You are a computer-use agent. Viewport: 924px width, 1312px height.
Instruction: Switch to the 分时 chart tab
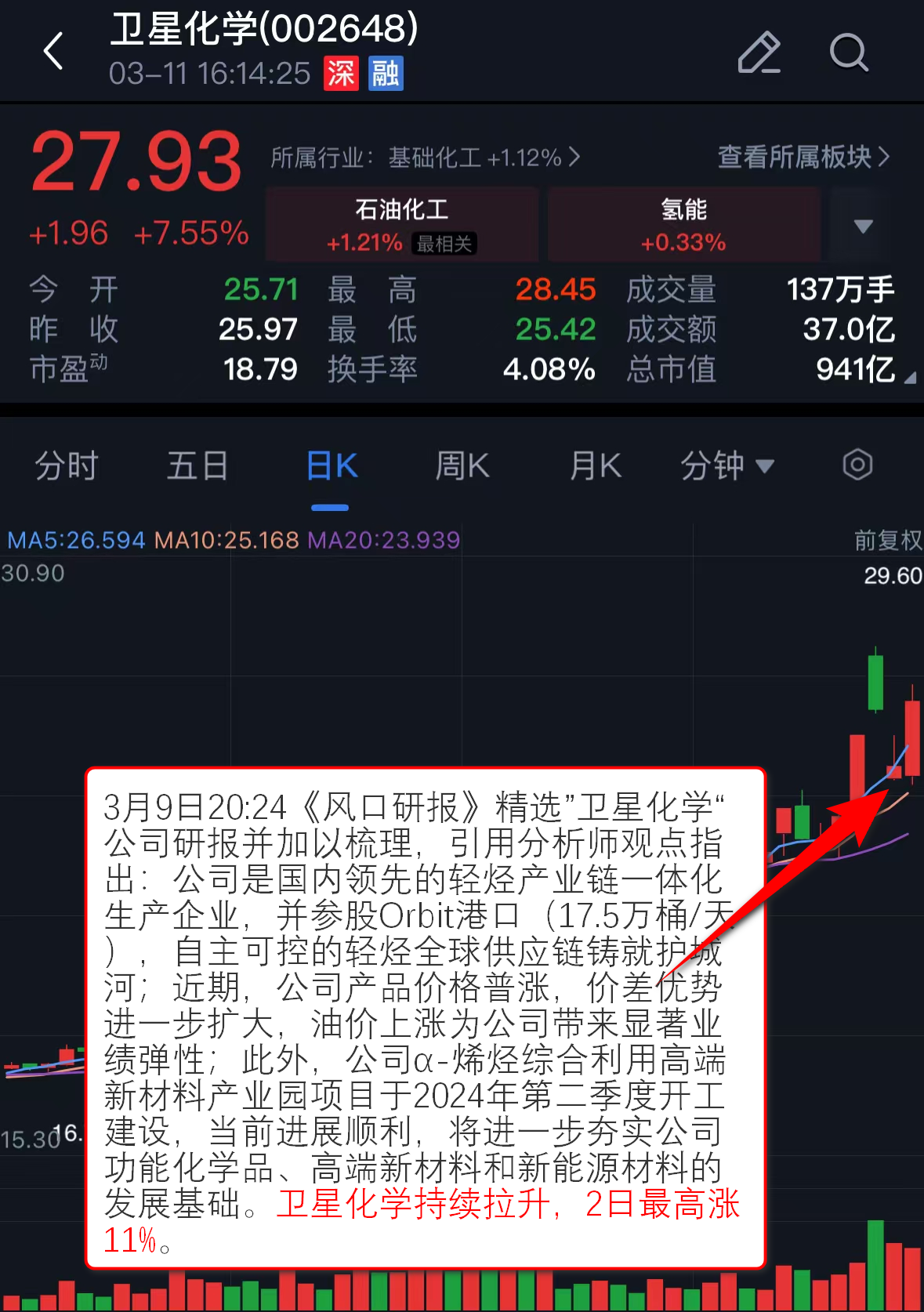tap(66, 466)
